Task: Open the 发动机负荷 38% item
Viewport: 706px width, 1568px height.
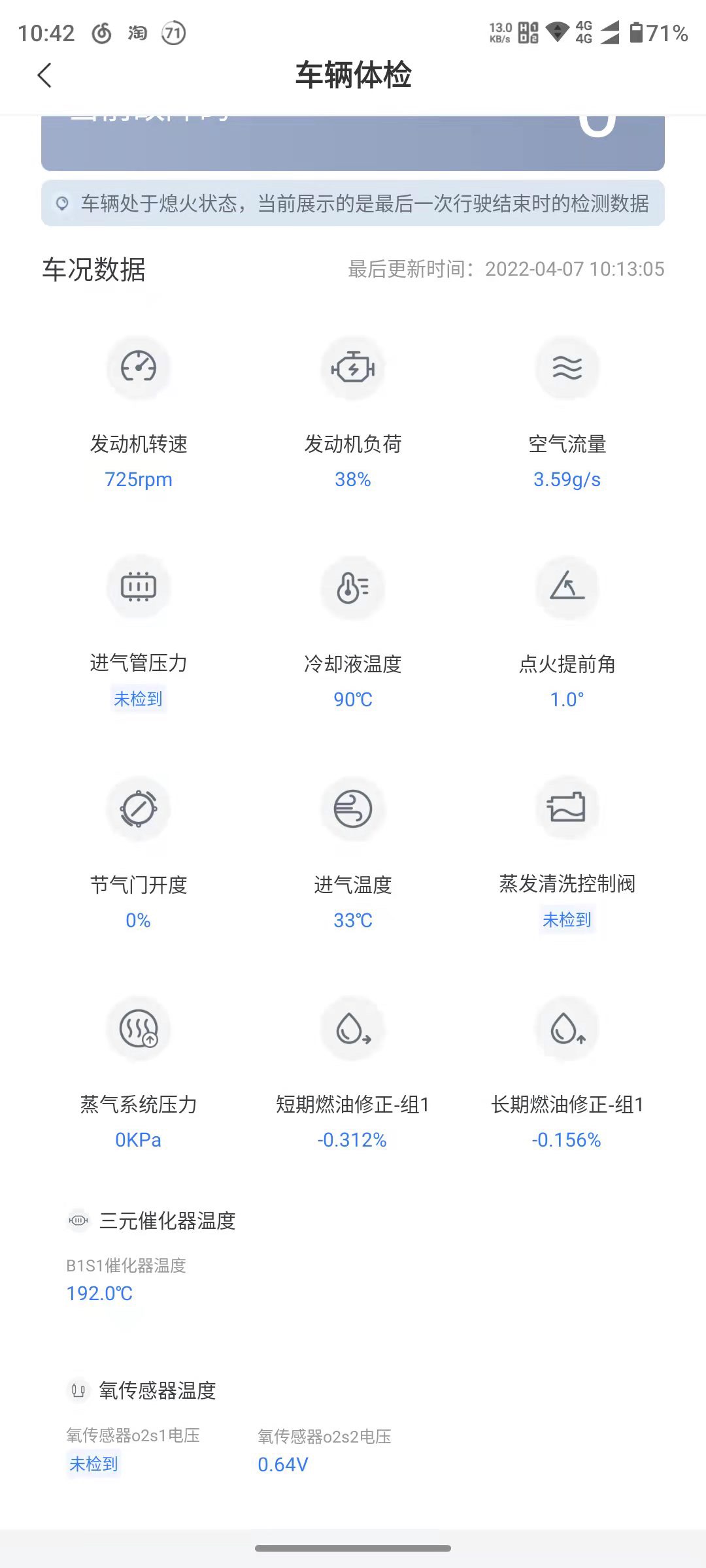Action: [353, 413]
